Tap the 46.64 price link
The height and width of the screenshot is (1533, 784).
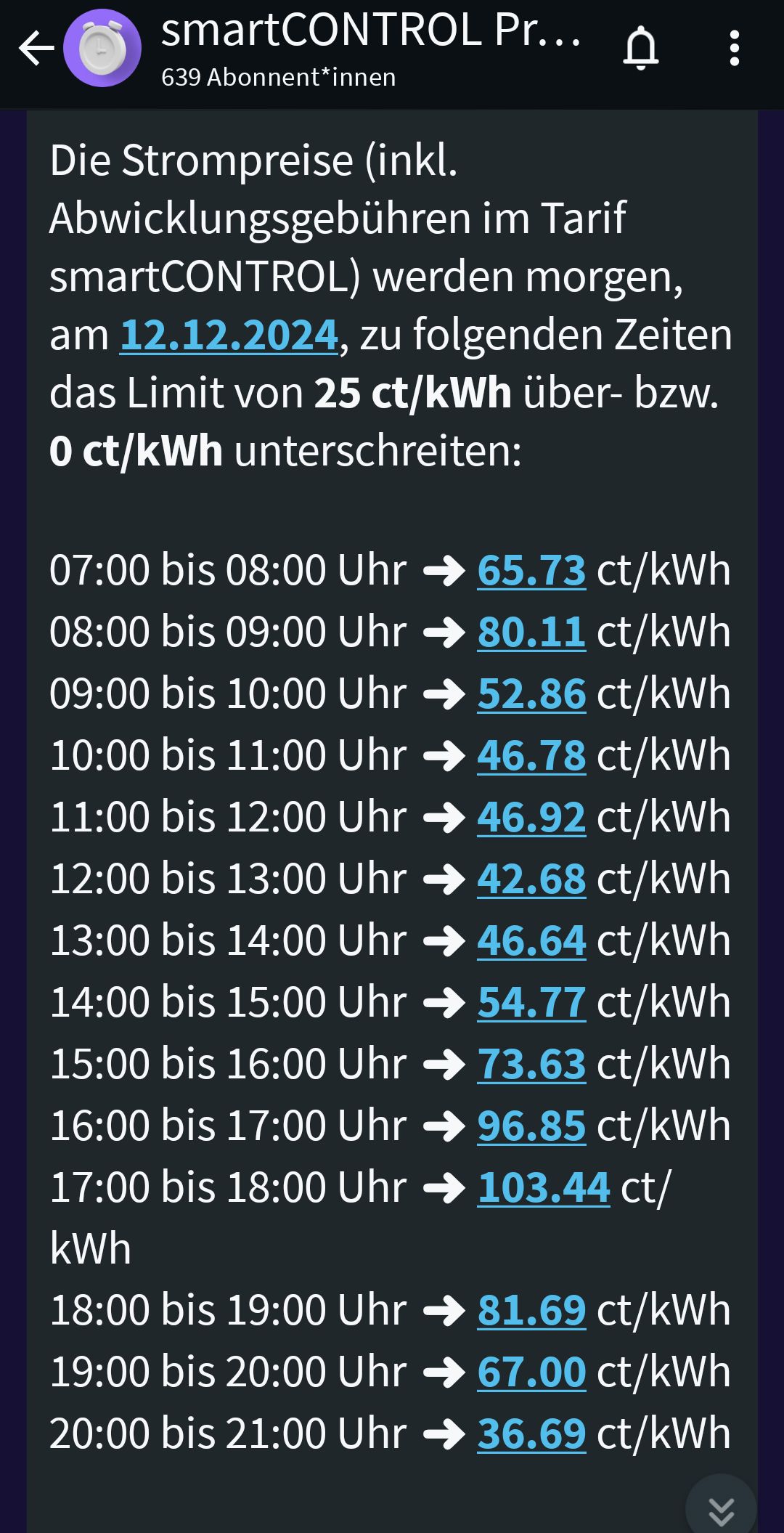(531, 940)
